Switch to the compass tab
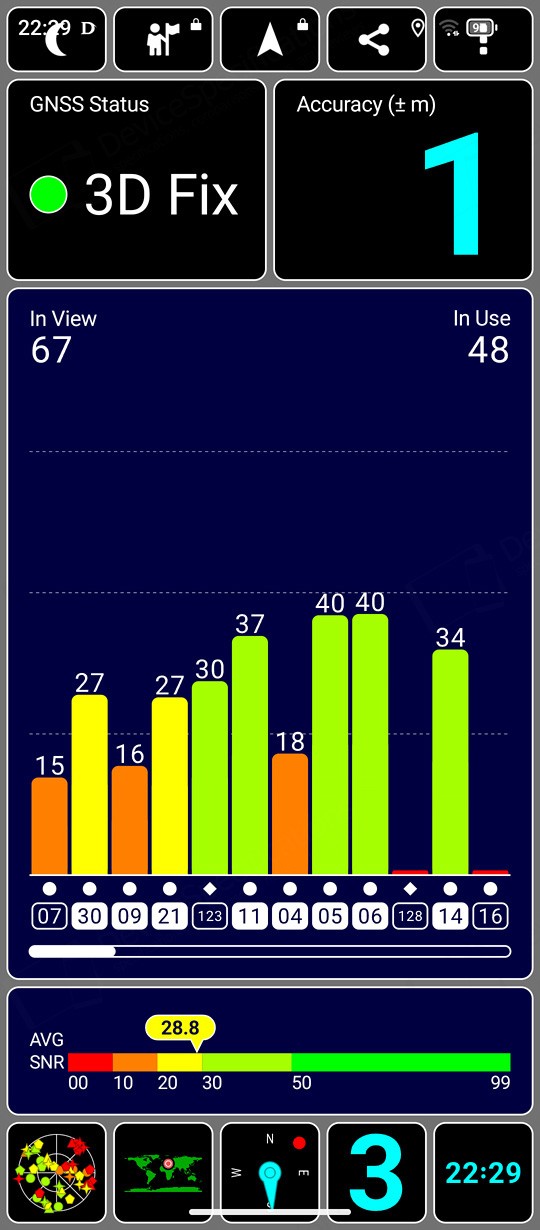This screenshot has height=1230, width=540. point(270,1172)
